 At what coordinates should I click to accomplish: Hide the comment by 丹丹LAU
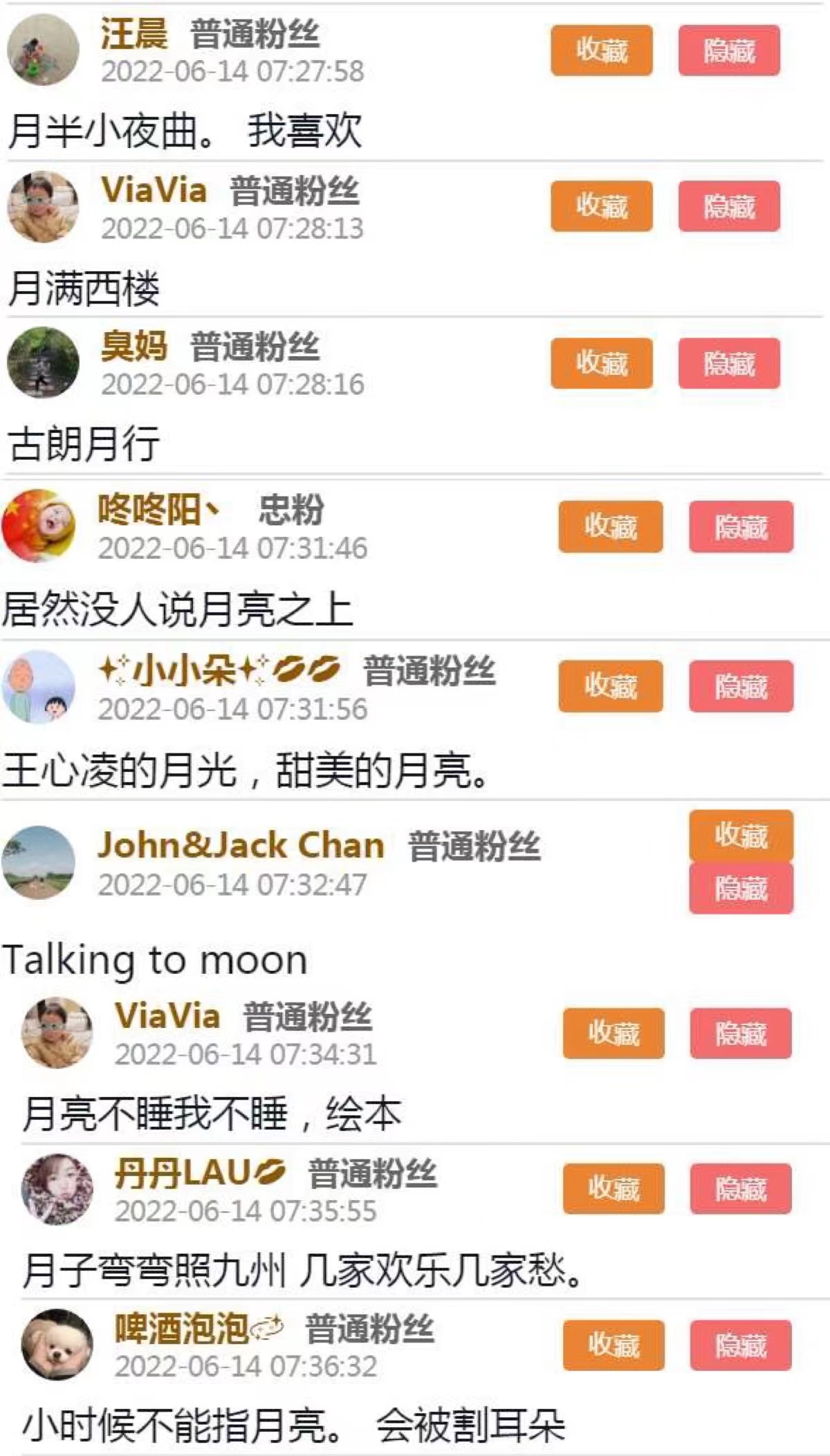click(740, 1189)
